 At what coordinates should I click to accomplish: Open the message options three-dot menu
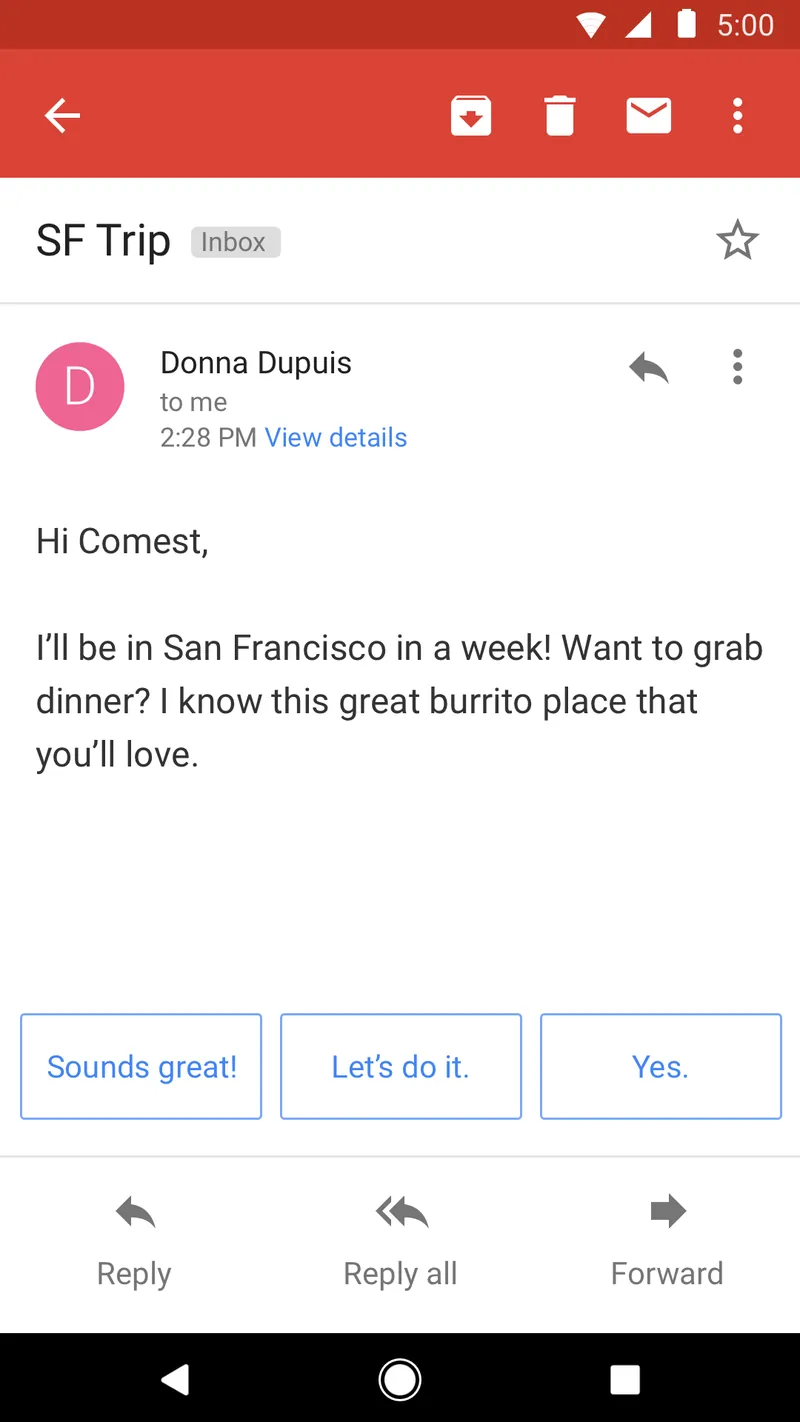coord(737,367)
